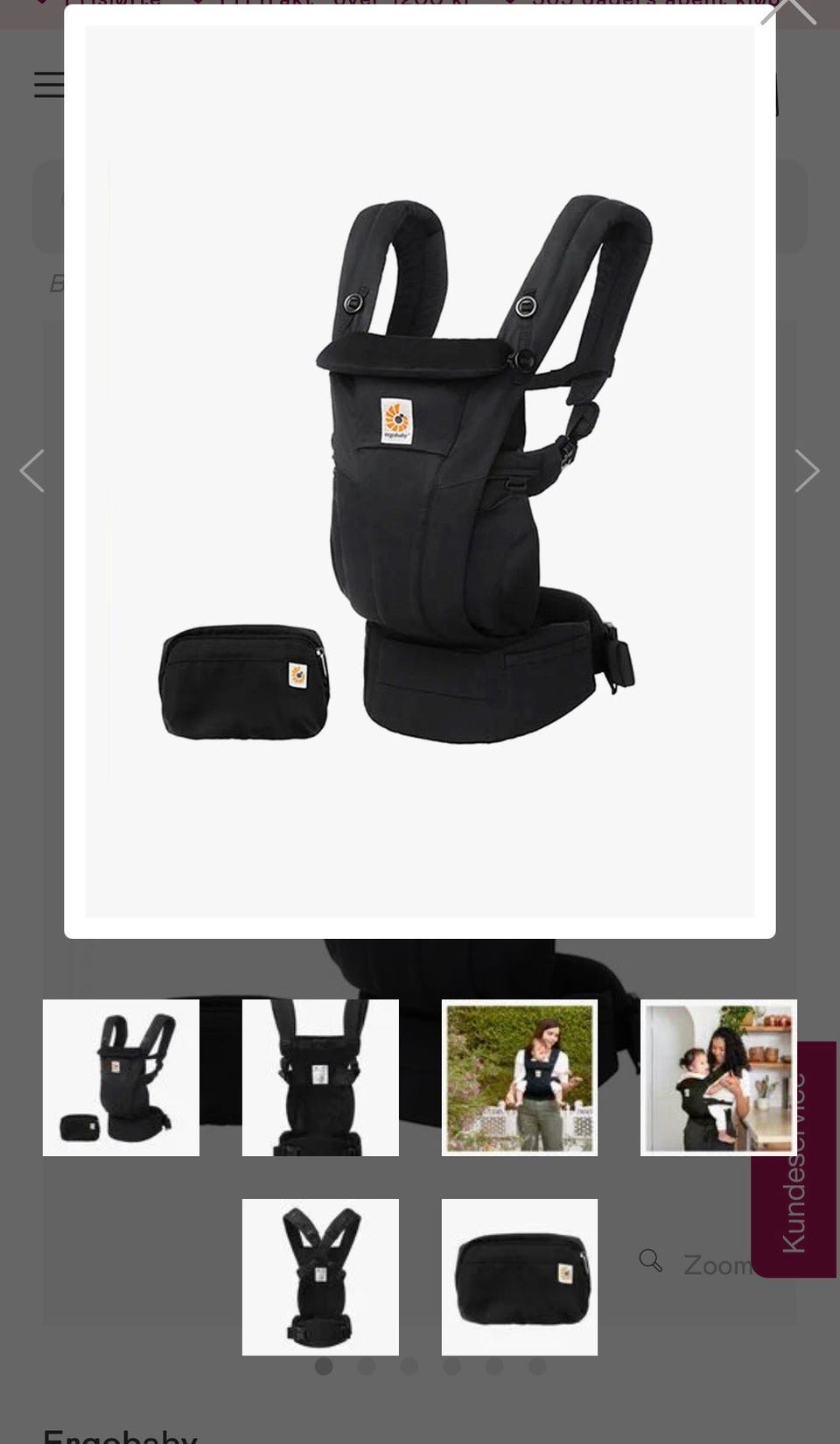Select thumbnail of the black pouch
This screenshot has height=1444, width=840.
520,1277
